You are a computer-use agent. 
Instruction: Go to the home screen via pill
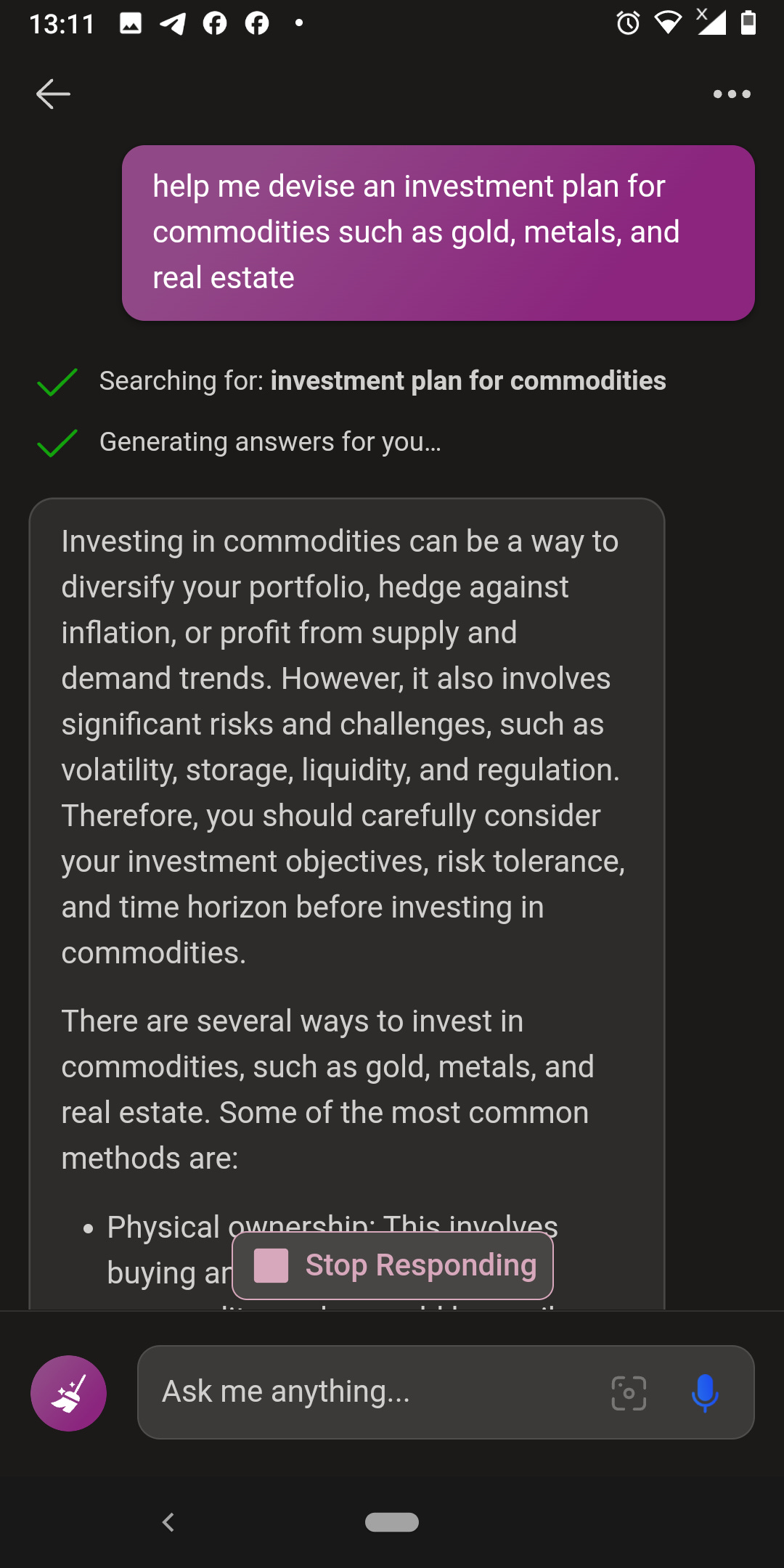(392, 1522)
